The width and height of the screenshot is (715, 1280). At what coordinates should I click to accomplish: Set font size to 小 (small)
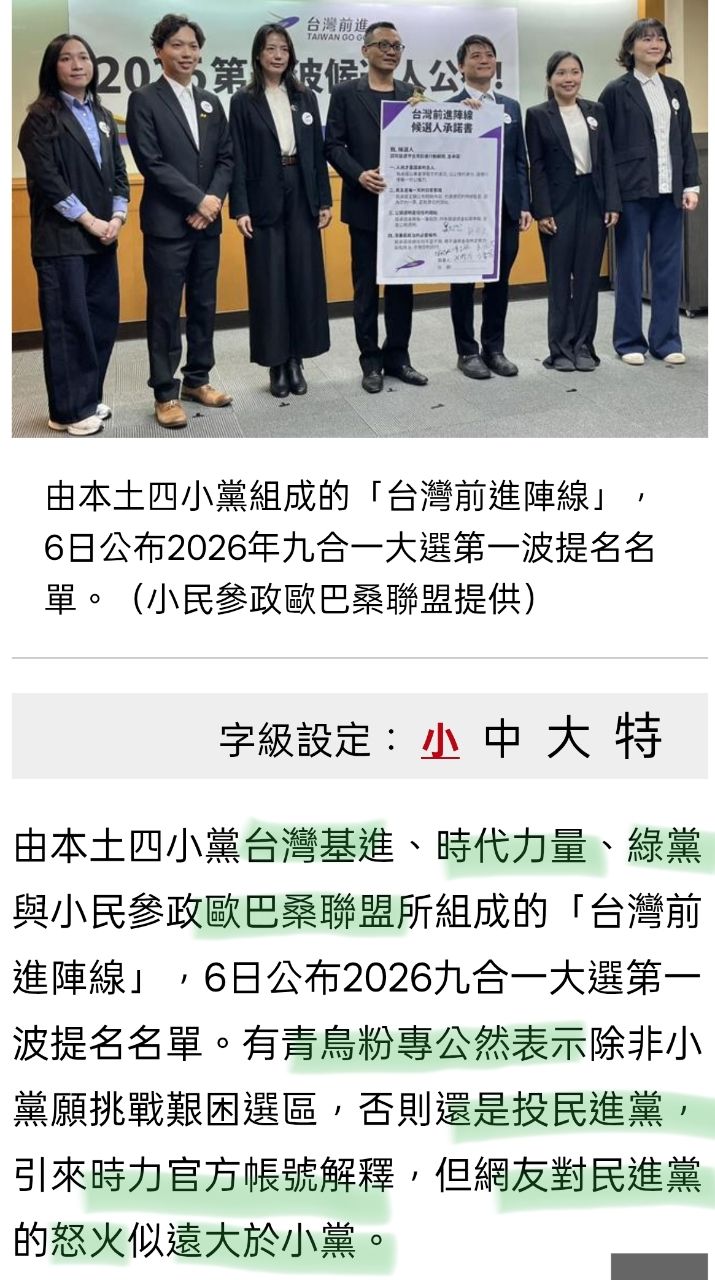pyautogui.click(x=440, y=739)
